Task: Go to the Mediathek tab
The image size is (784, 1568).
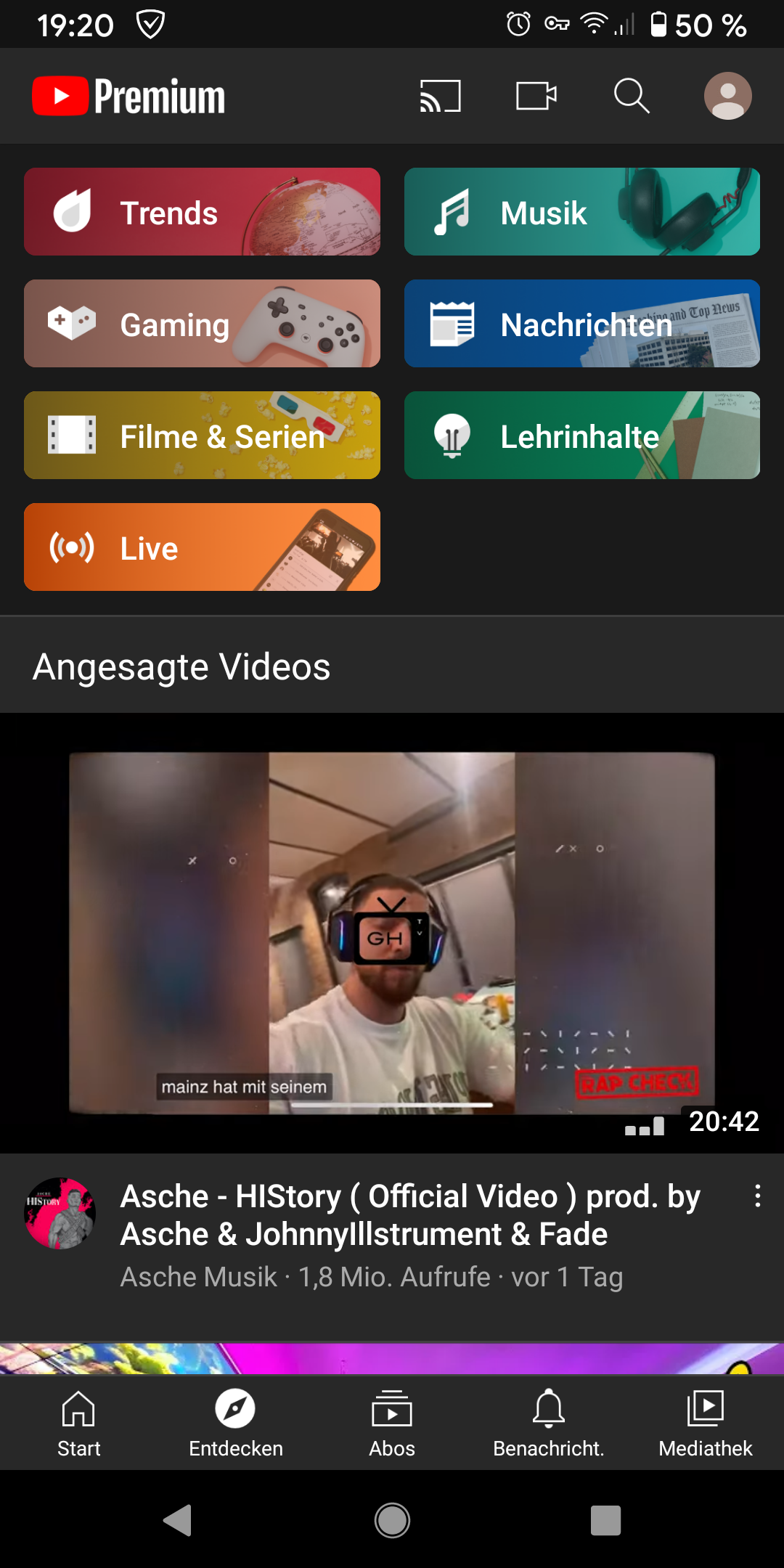Action: click(706, 1423)
